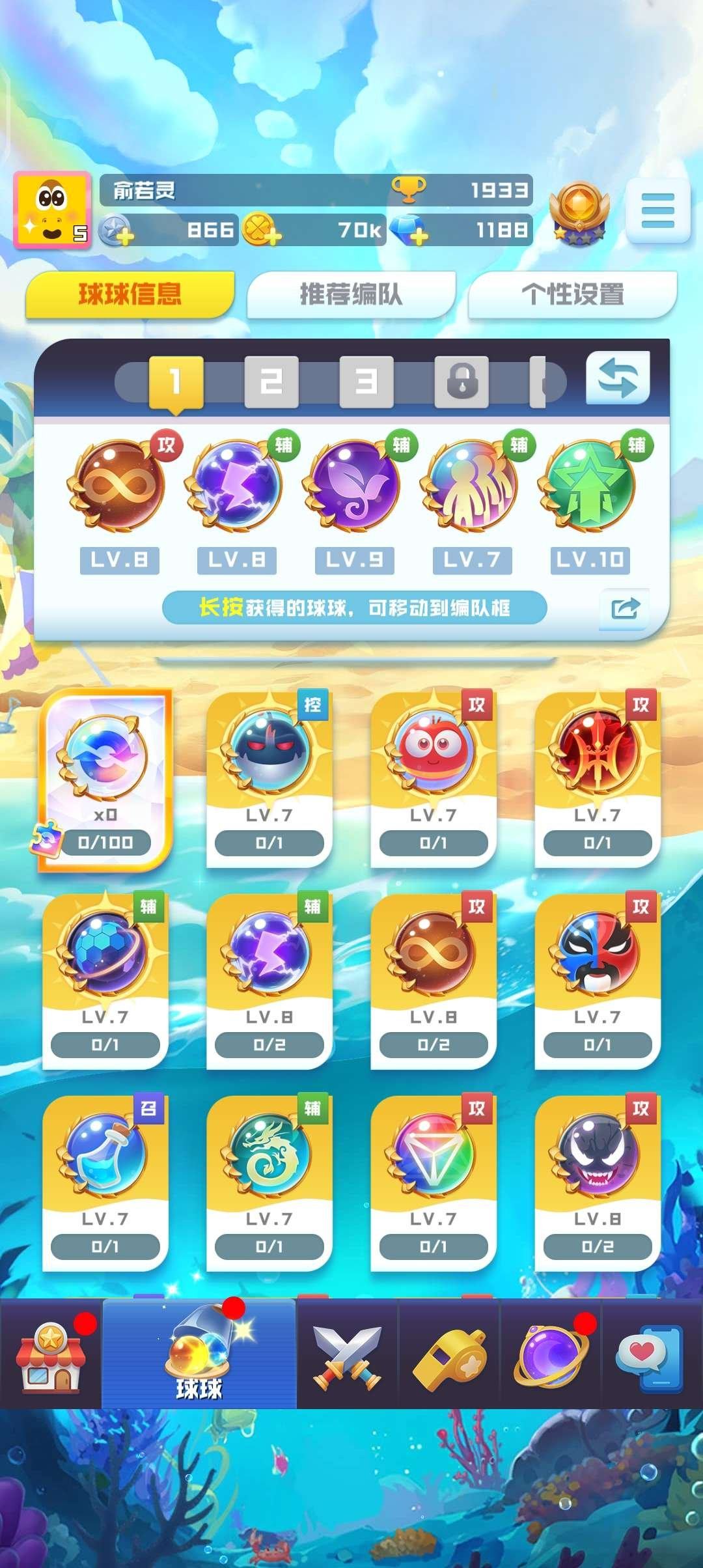This screenshot has width=703, height=1568.
Task: Switch to the 个性设置 tab
Action: [x=572, y=294]
